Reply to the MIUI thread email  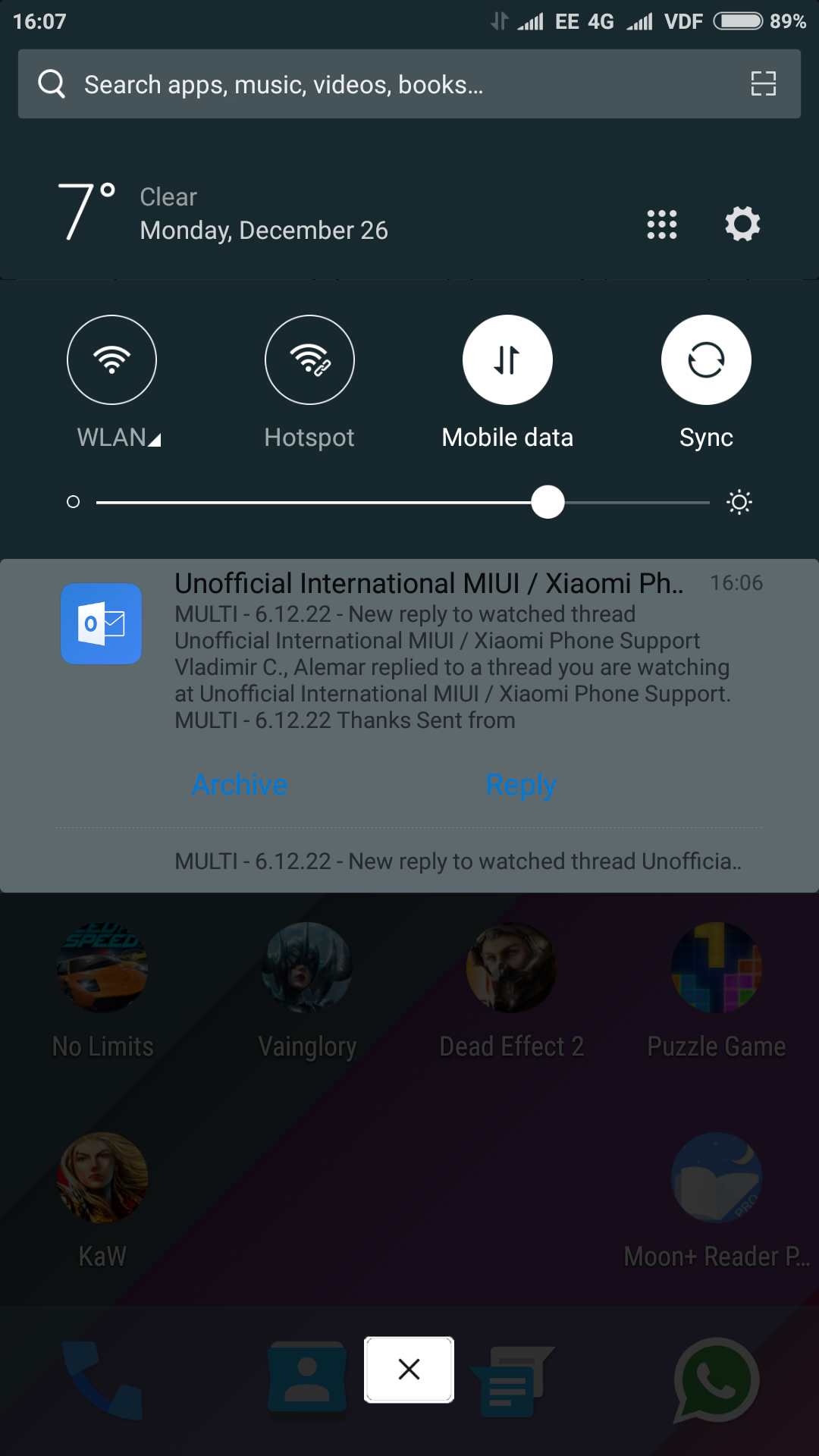point(521,785)
